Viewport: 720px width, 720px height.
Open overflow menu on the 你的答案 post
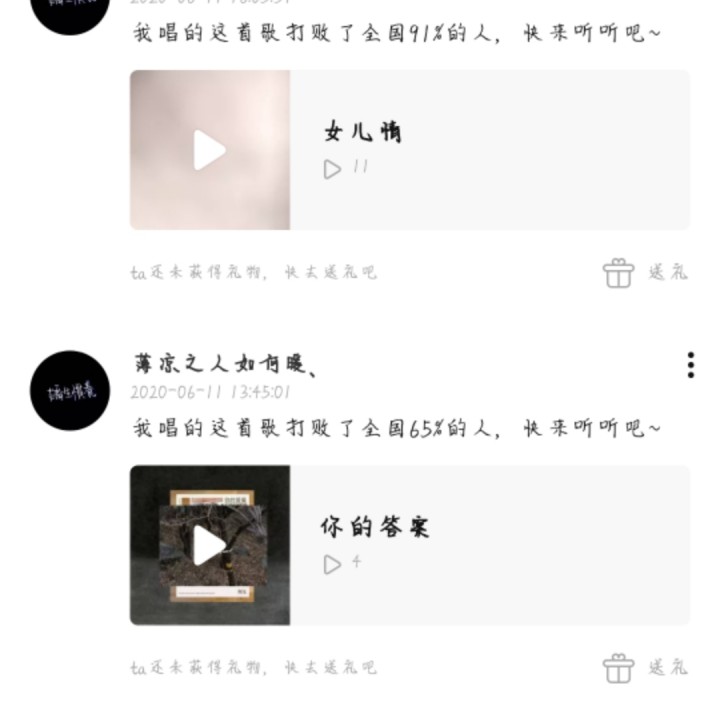(x=690, y=366)
